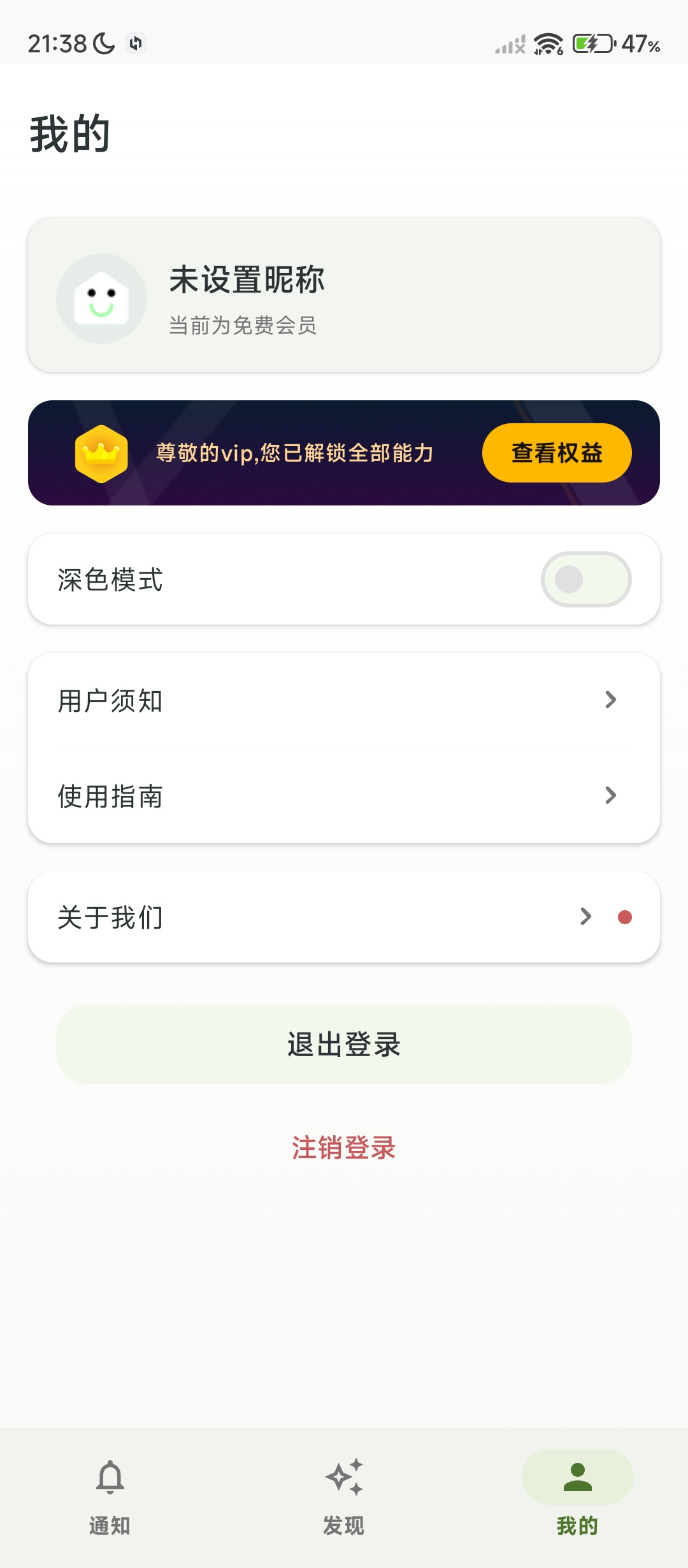The image size is (688, 1568).
Task: Tap the red 注销登录 link
Action: point(344,1148)
